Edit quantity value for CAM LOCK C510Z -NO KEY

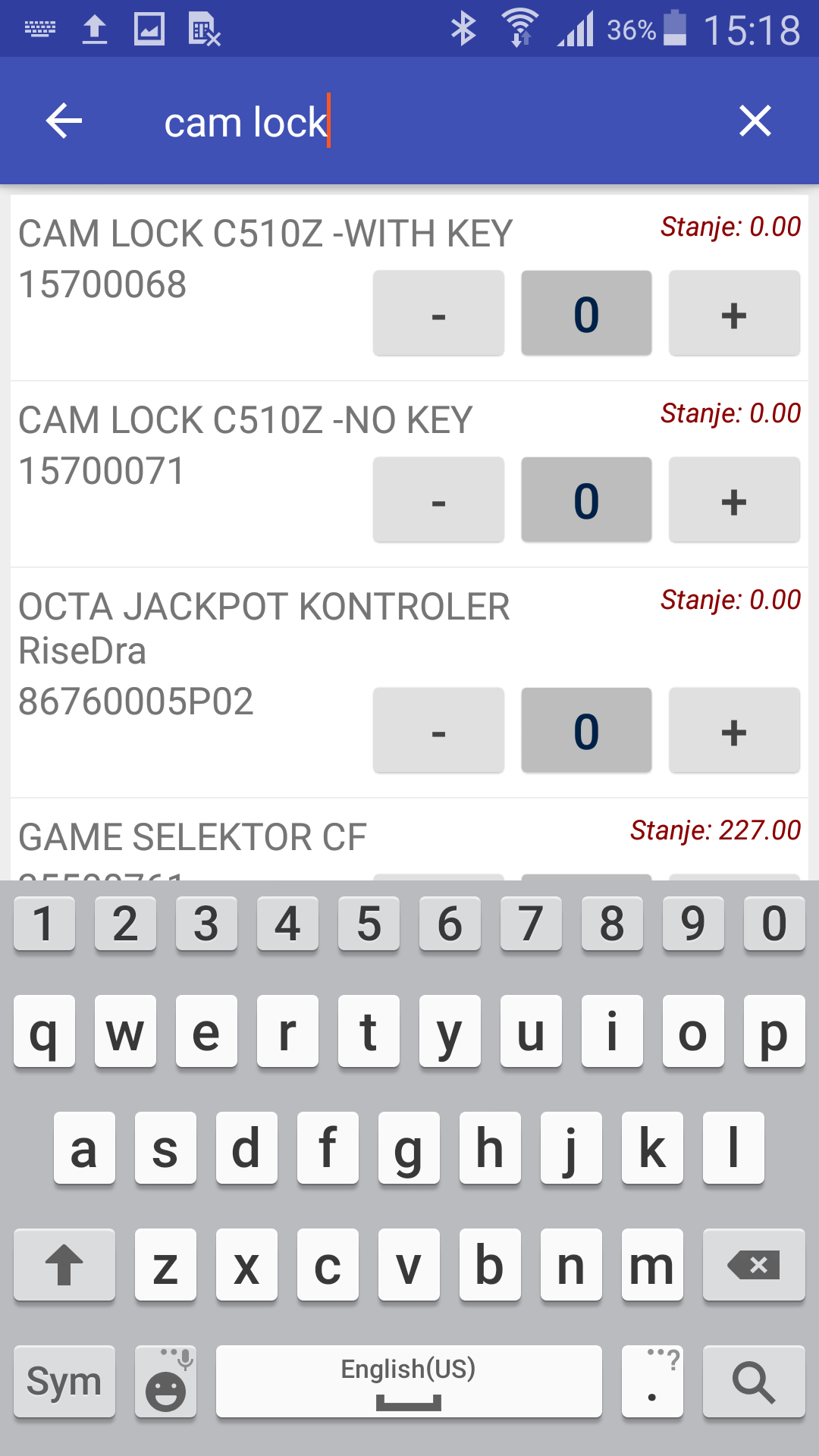coord(586,500)
